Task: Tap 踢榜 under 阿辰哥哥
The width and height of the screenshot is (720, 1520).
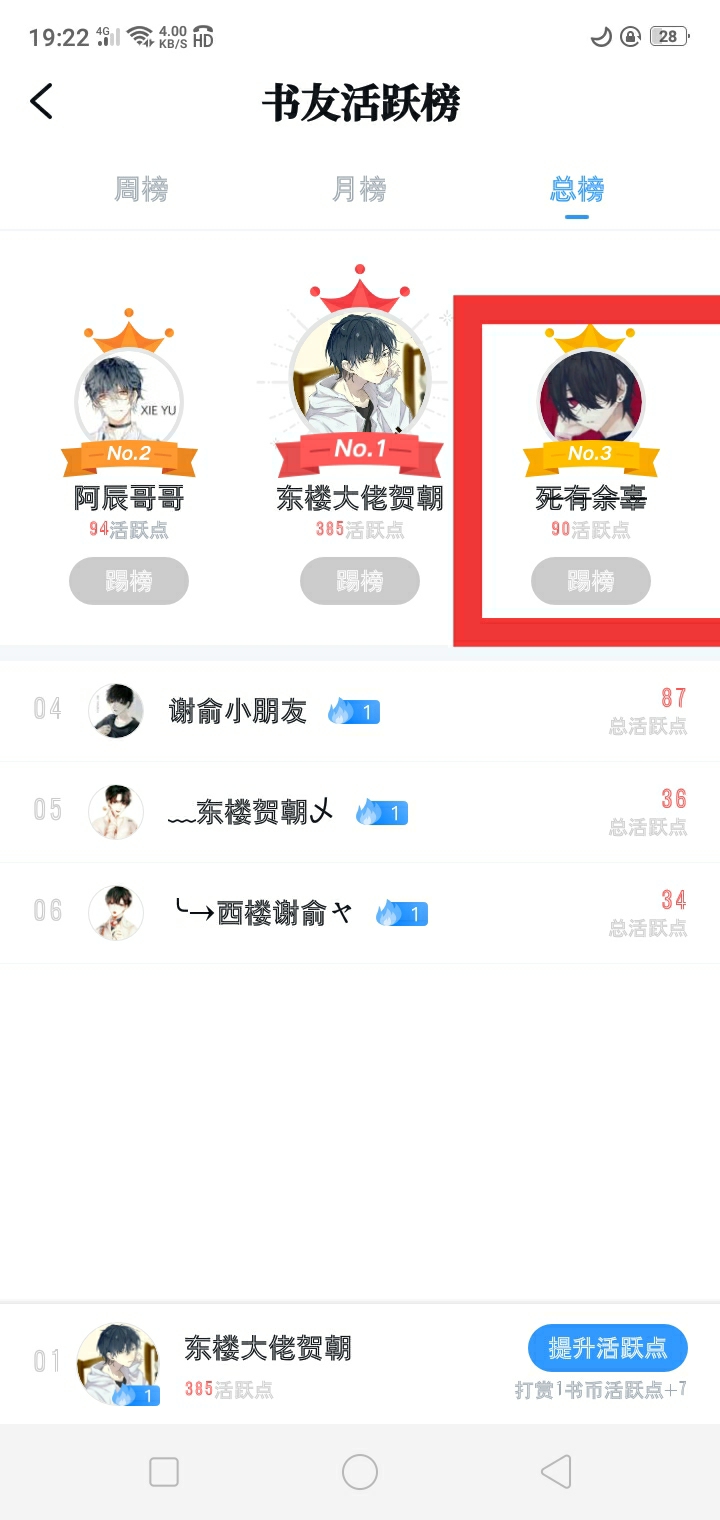Action: (x=129, y=581)
